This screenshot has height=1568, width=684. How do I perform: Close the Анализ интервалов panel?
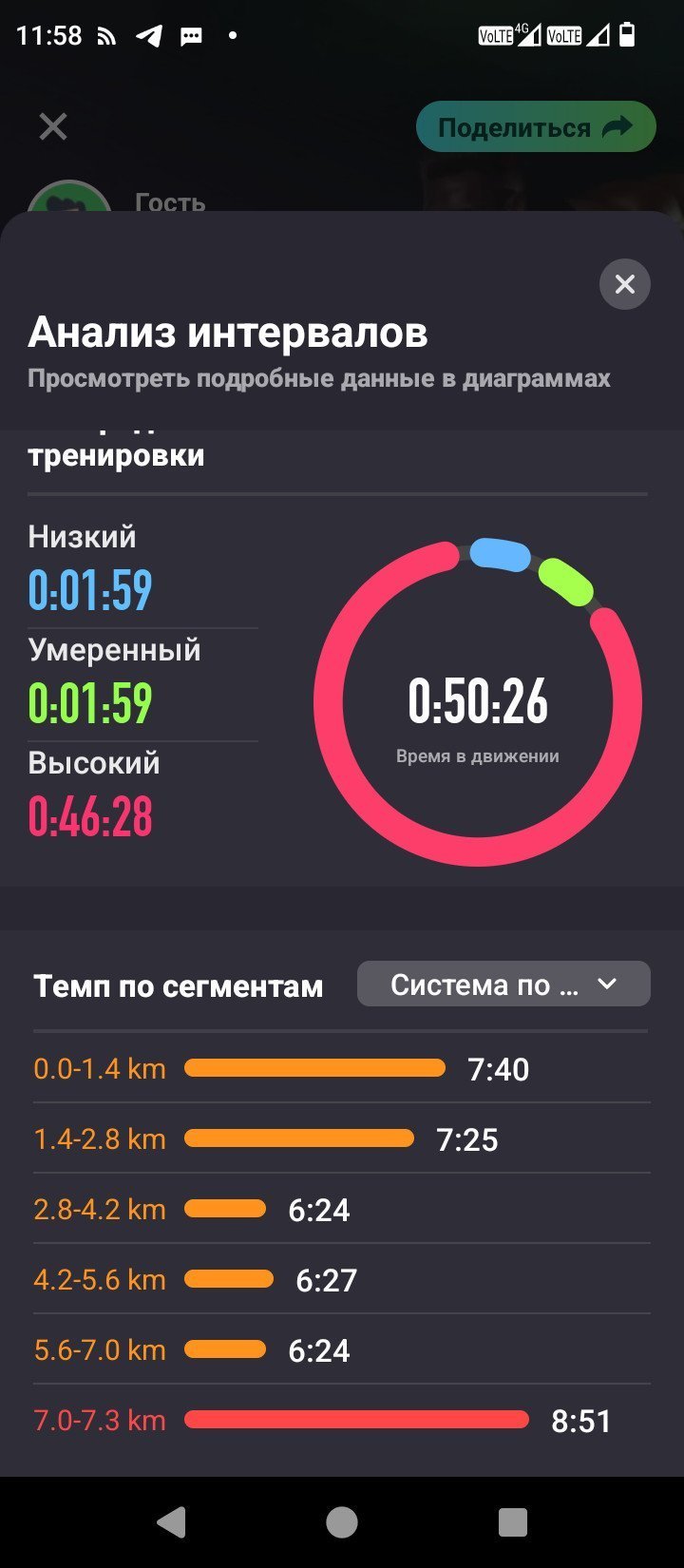coord(624,284)
